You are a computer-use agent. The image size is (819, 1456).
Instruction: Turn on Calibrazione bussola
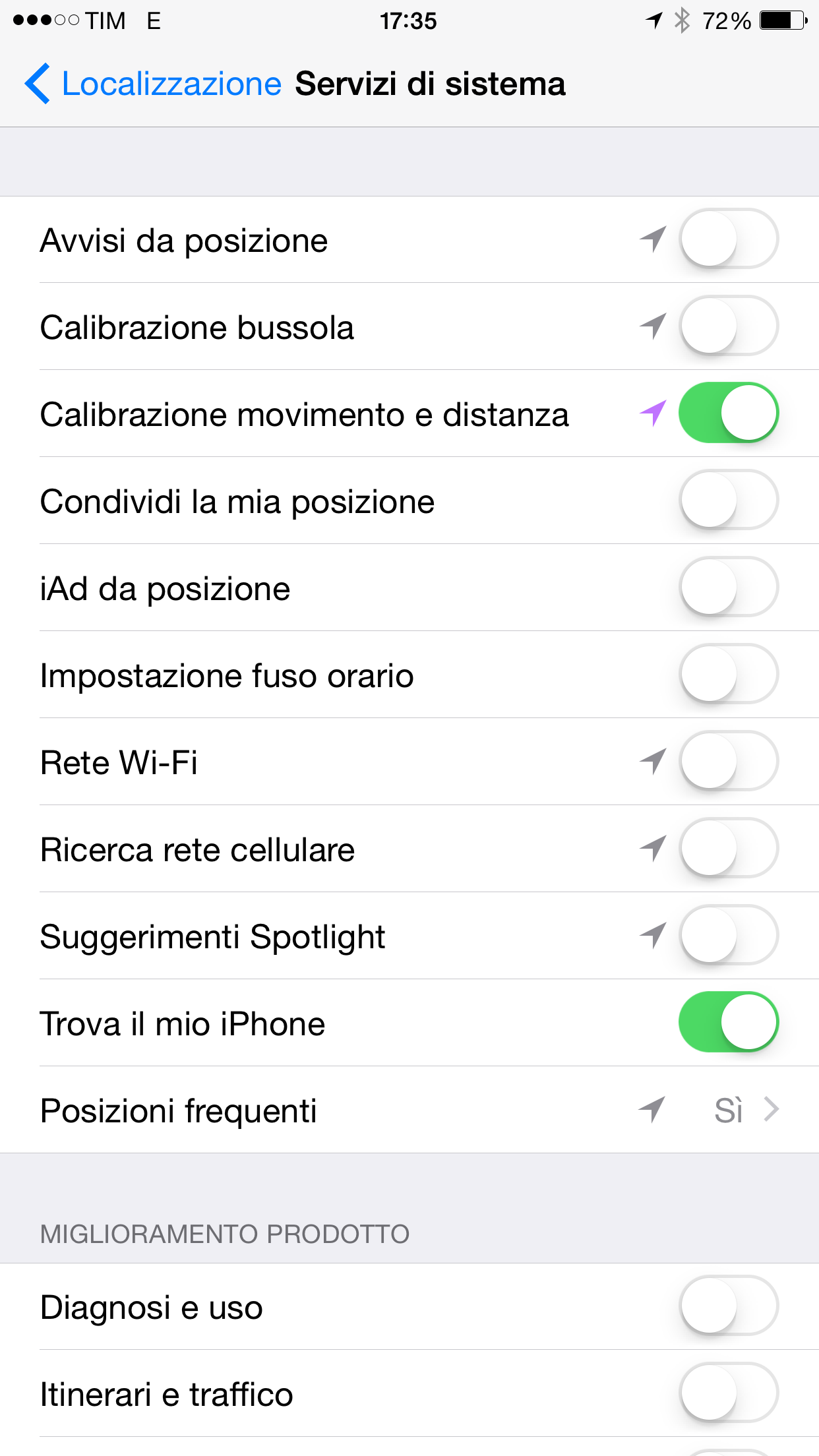729,326
